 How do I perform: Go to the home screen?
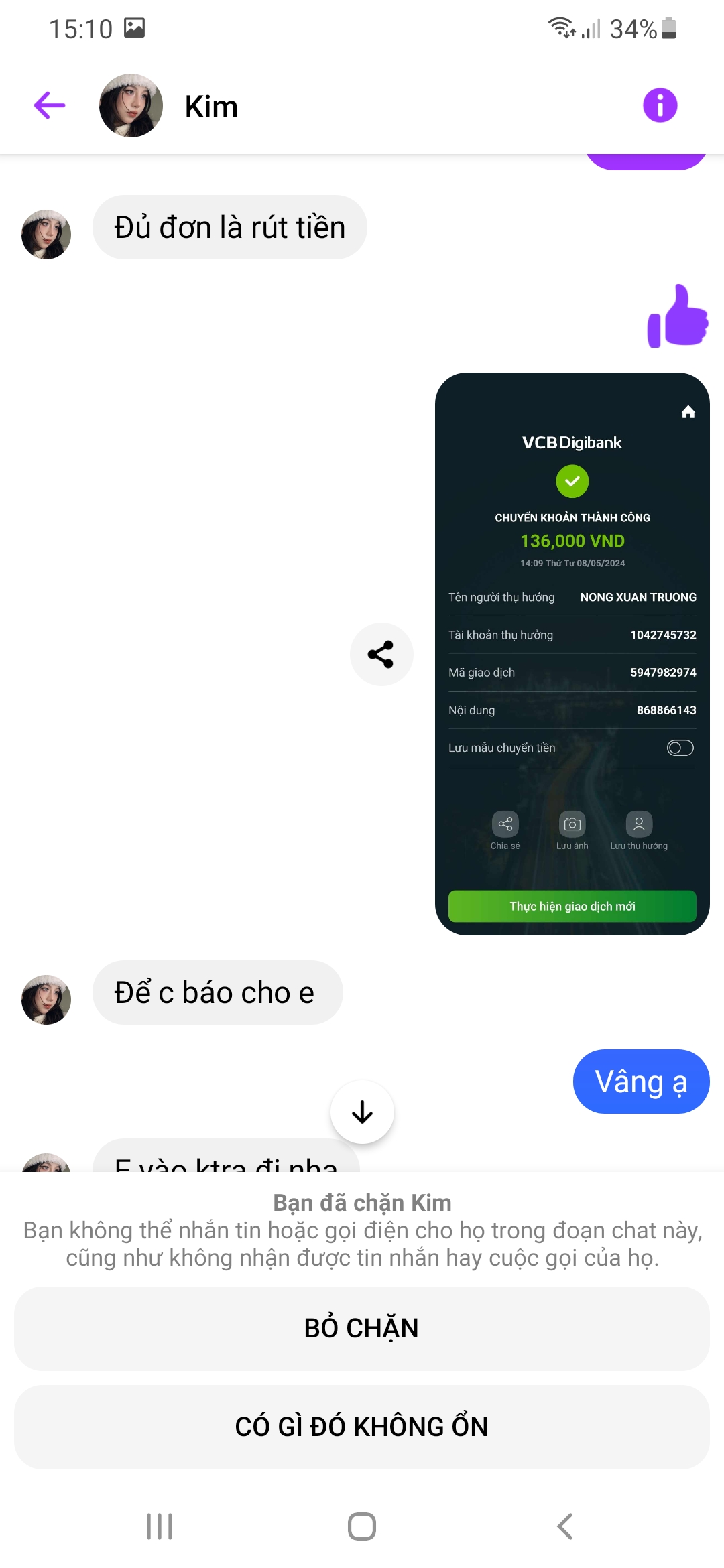pos(362,1526)
